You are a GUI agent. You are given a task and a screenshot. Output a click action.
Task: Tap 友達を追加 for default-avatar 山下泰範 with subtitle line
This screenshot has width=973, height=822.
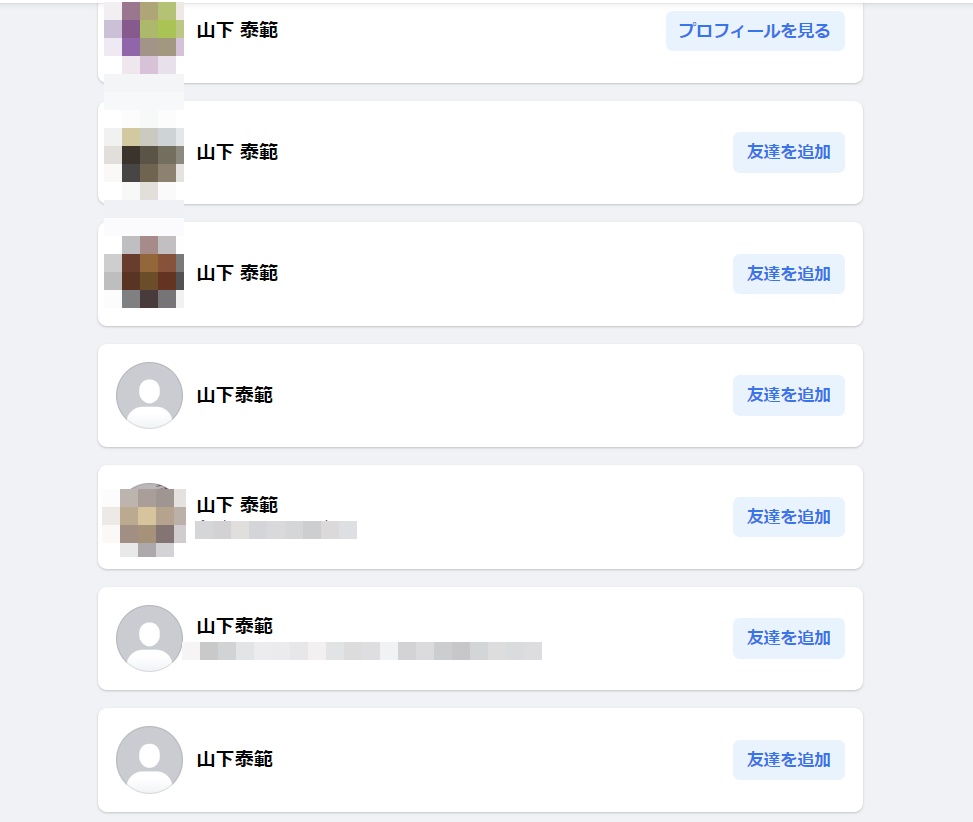pyautogui.click(x=788, y=638)
